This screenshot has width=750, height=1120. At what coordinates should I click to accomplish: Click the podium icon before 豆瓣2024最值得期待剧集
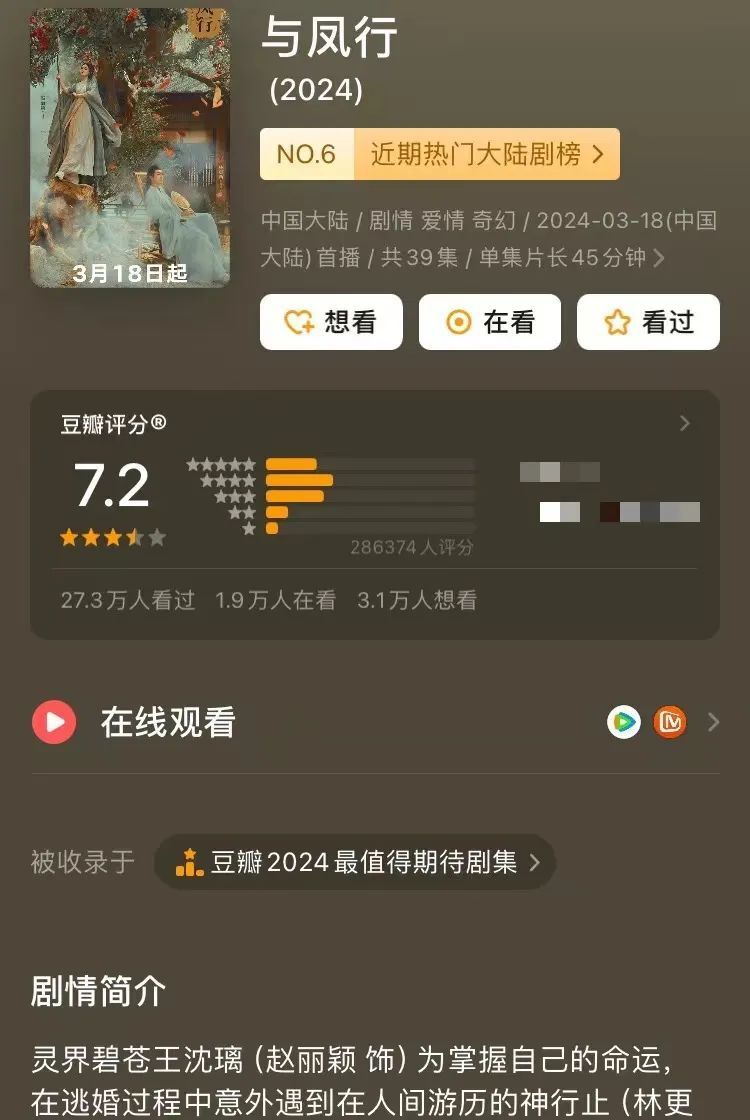pyautogui.click(x=189, y=862)
